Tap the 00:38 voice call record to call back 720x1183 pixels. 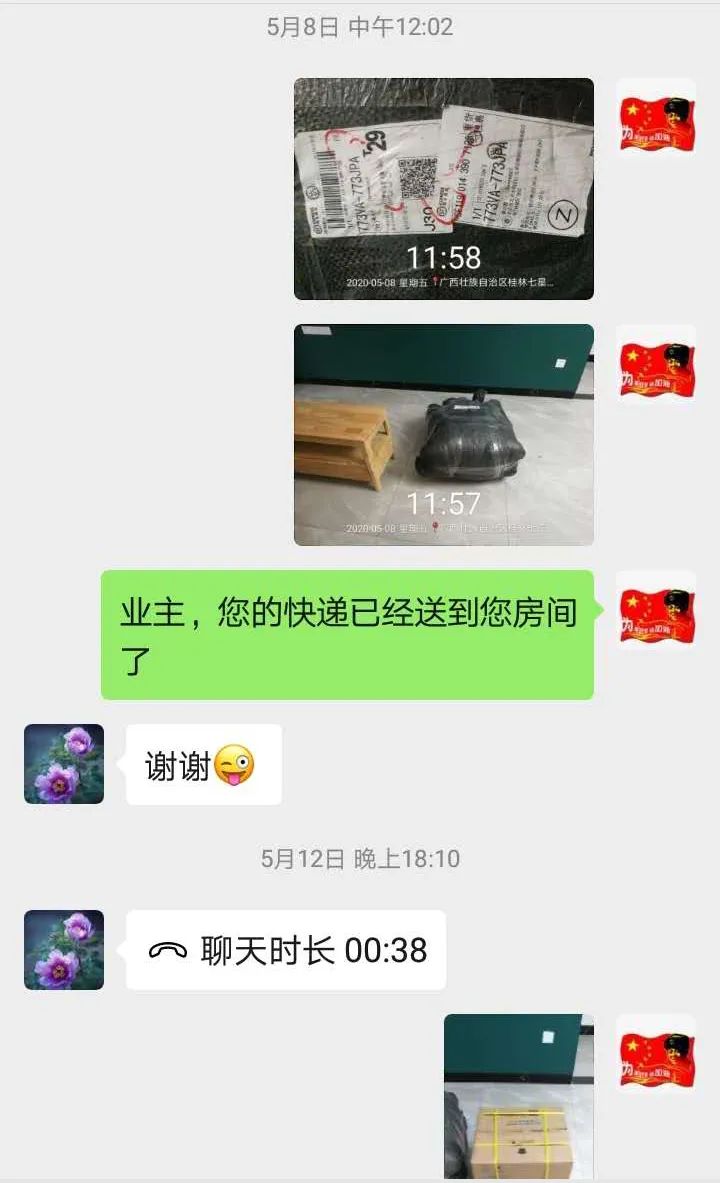click(x=286, y=950)
